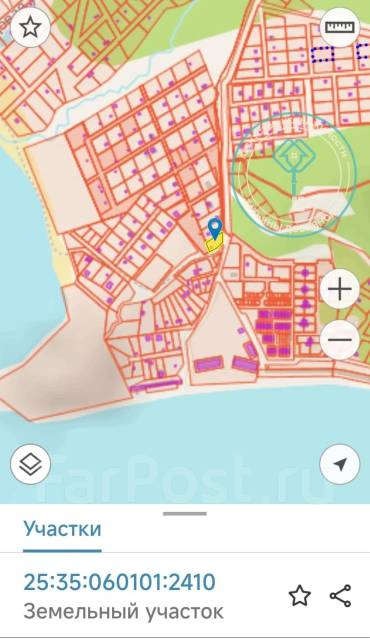Open favorites star on the map

point(31,28)
